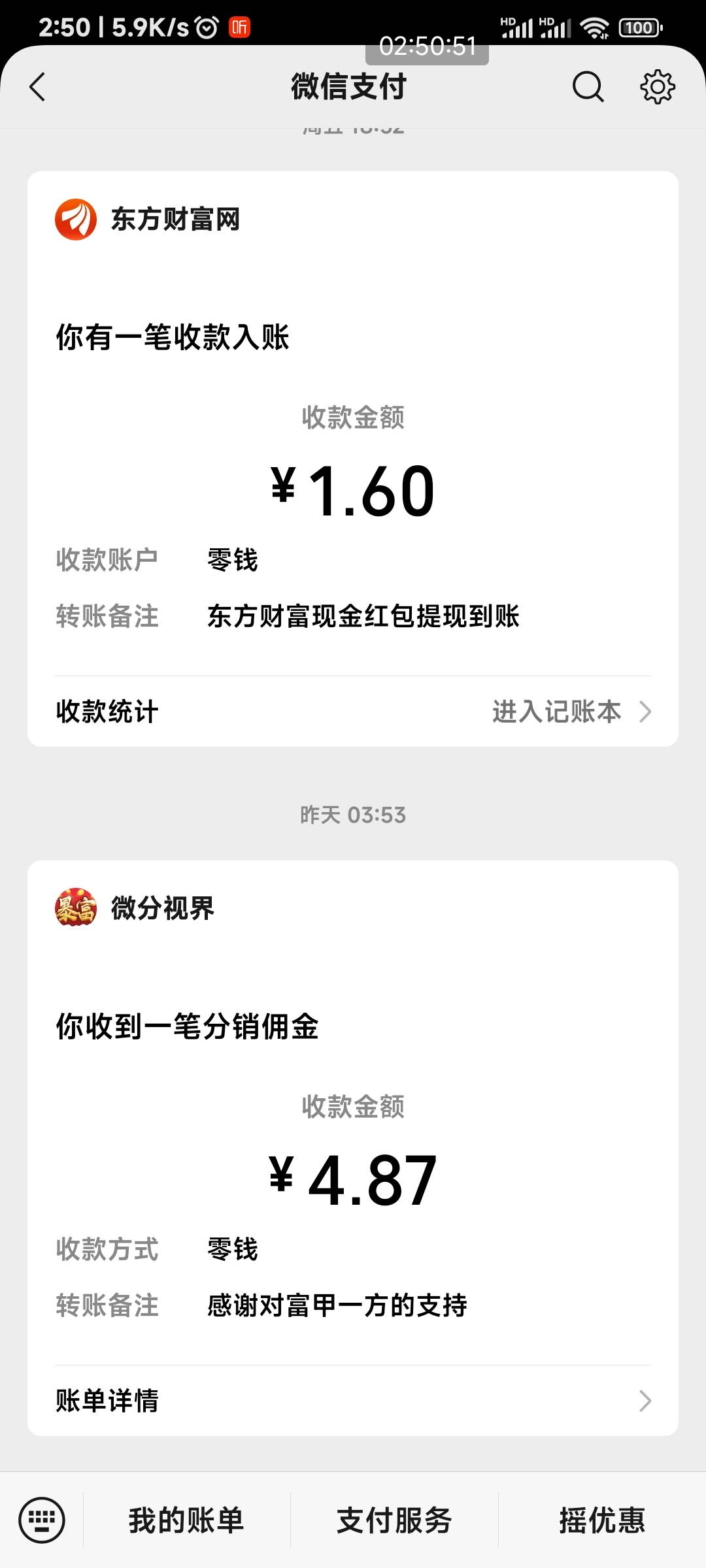This screenshot has height=1568, width=706.
Task: Open the 摇优惠 menu
Action: coord(602,1520)
